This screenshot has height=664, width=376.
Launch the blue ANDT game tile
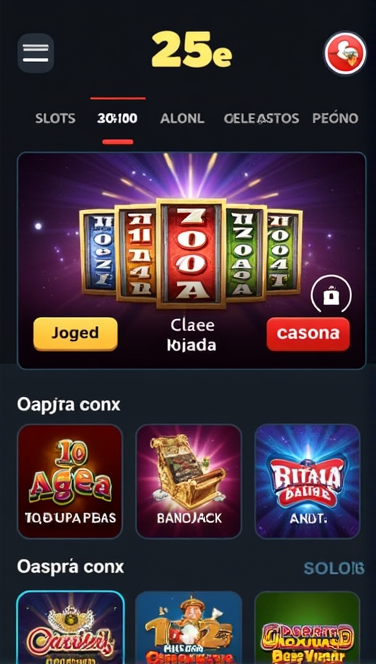307,481
